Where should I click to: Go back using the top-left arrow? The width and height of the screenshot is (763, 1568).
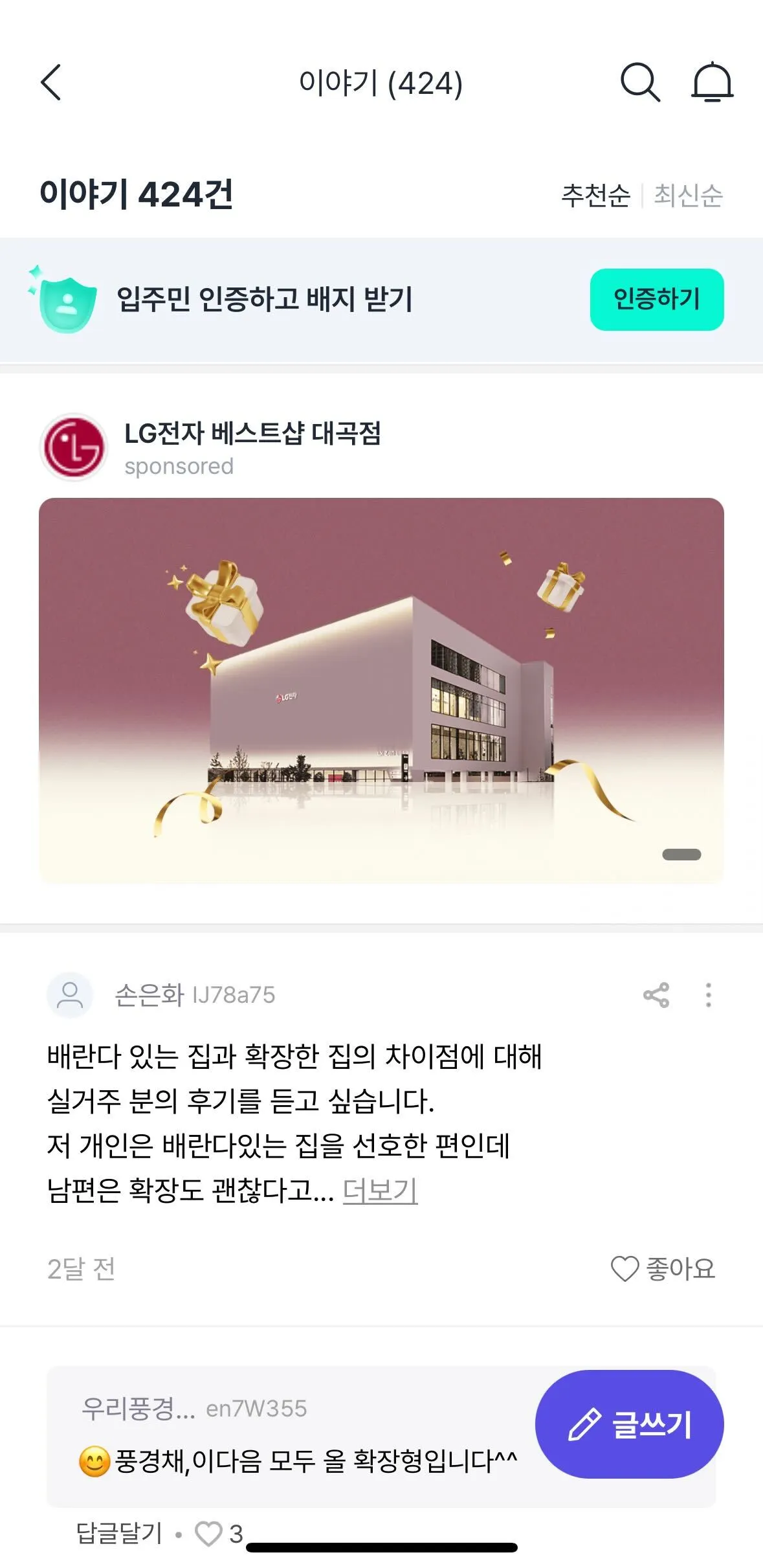(x=51, y=82)
